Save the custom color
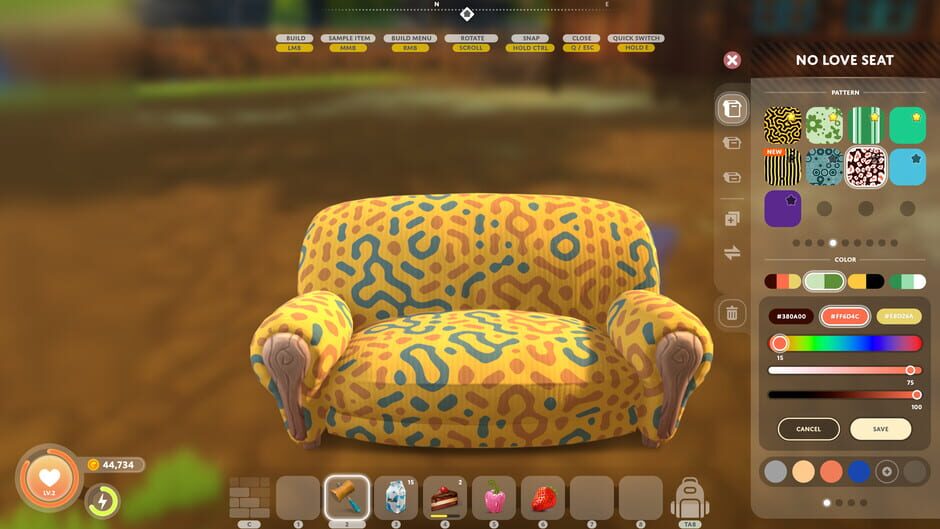The height and width of the screenshot is (529, 940). tap(880, 429)
